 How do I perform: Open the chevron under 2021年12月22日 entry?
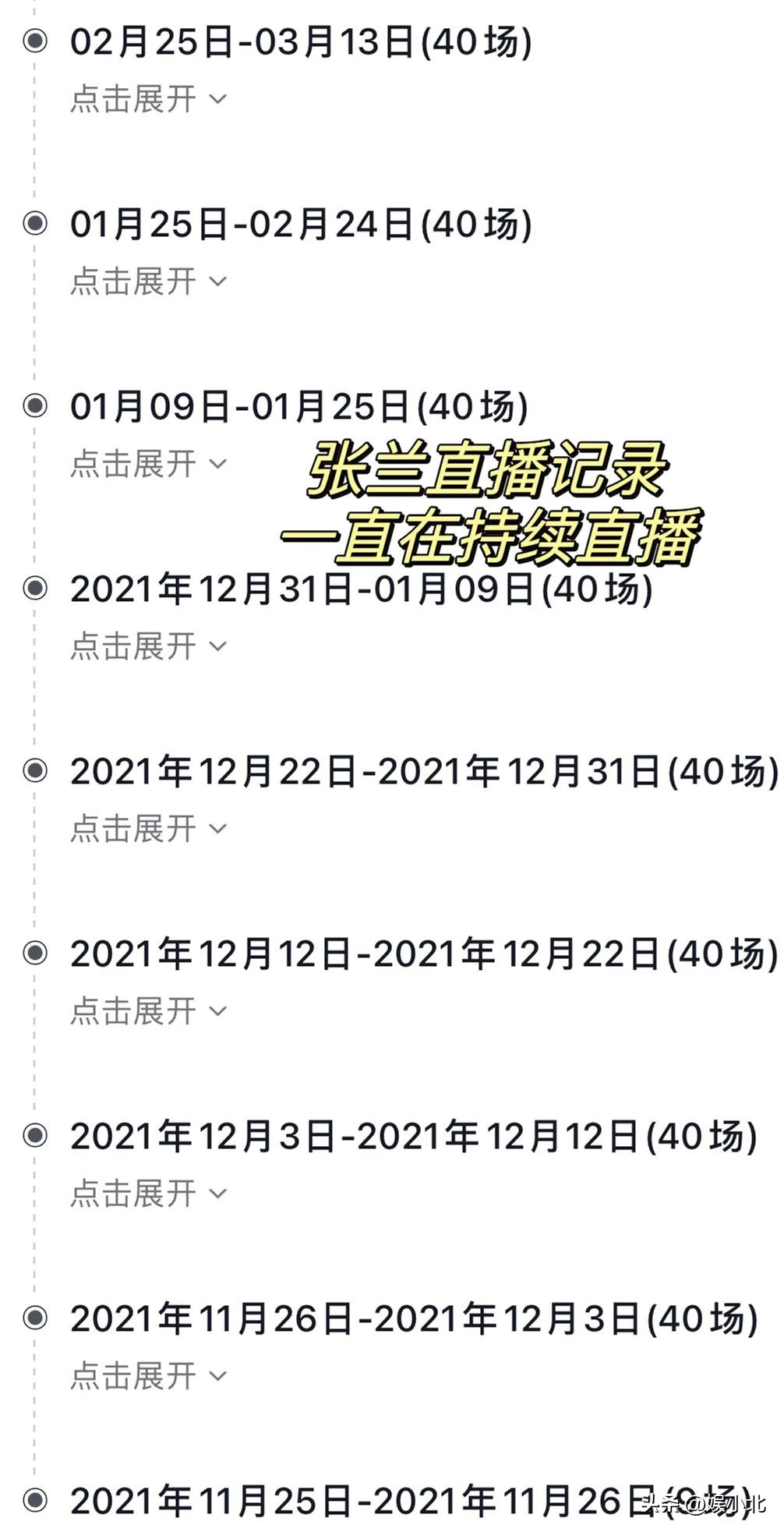coord(217,829)
